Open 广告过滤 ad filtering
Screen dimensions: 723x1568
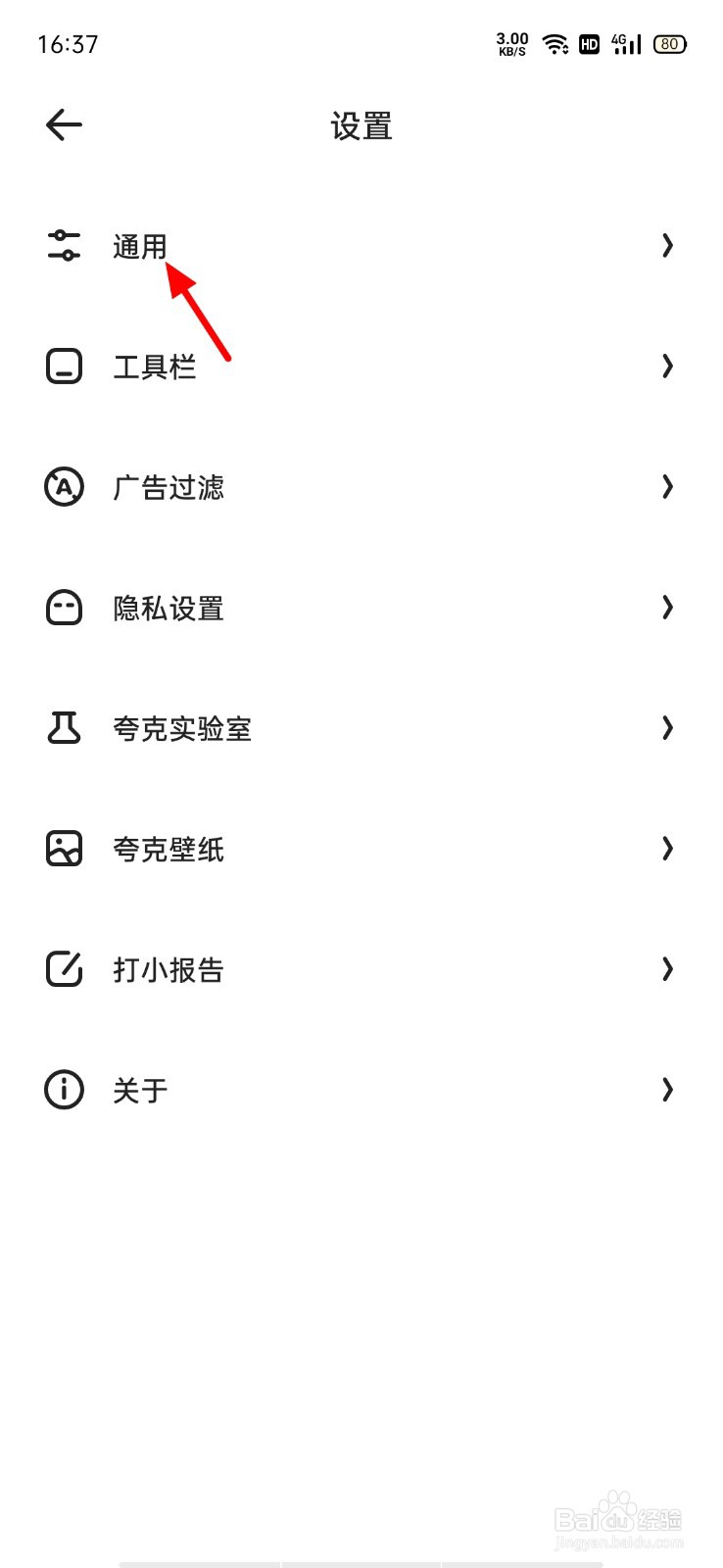pyautogui.click(x=361, y=487)
